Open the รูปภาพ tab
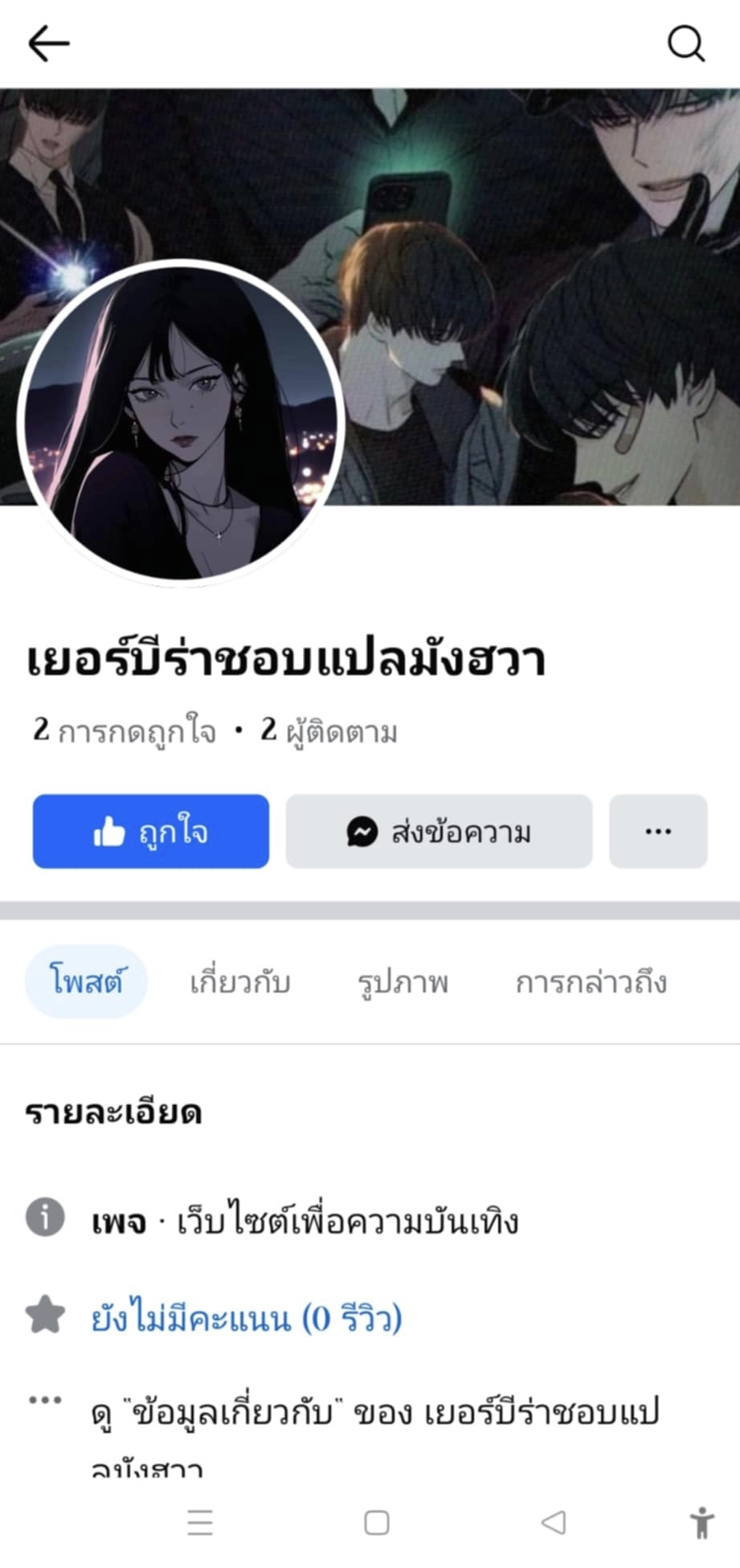The width and height of the screenshot is (740, 1568). click(403, 981)
